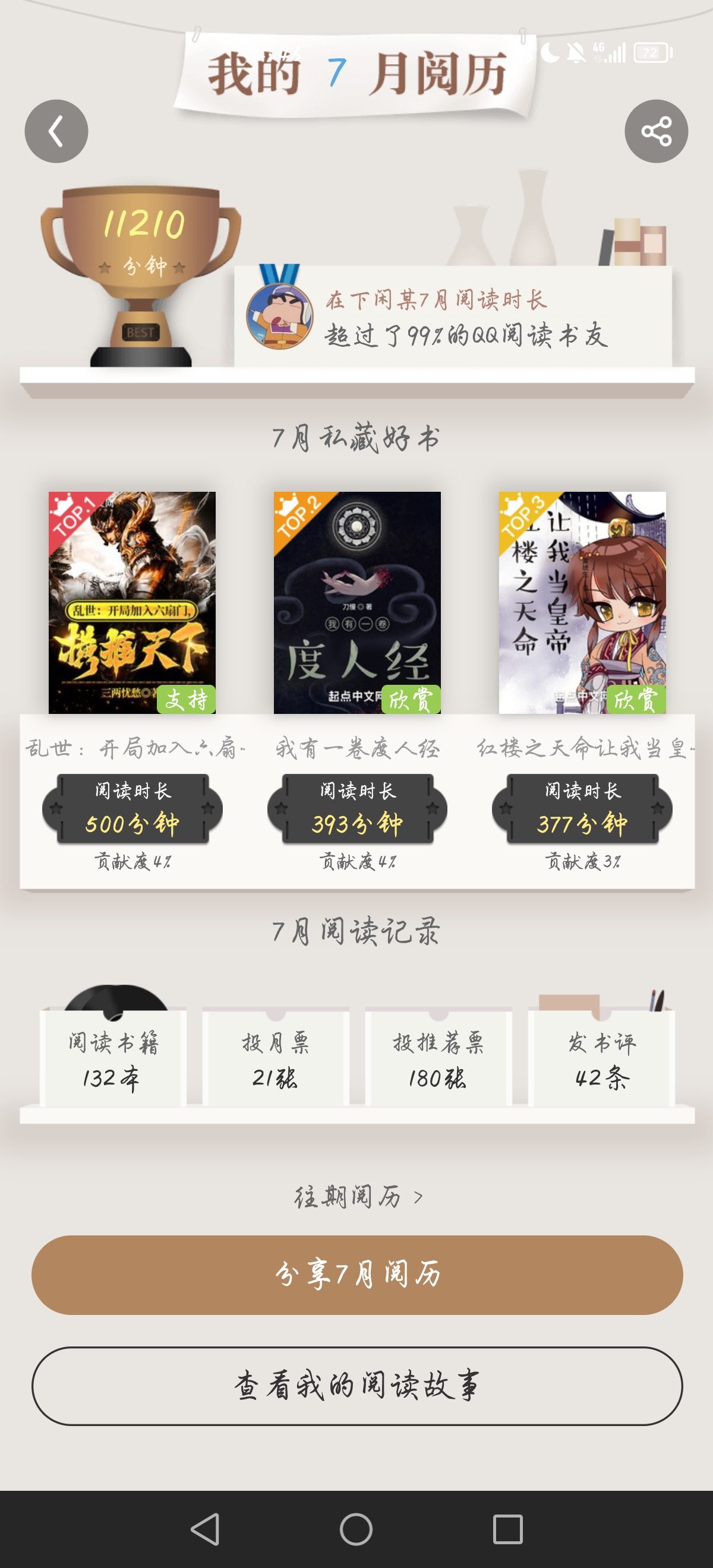Open the share icon at top right
Viewport: 713px width, 1568px height.
click(x=656, y=131)
